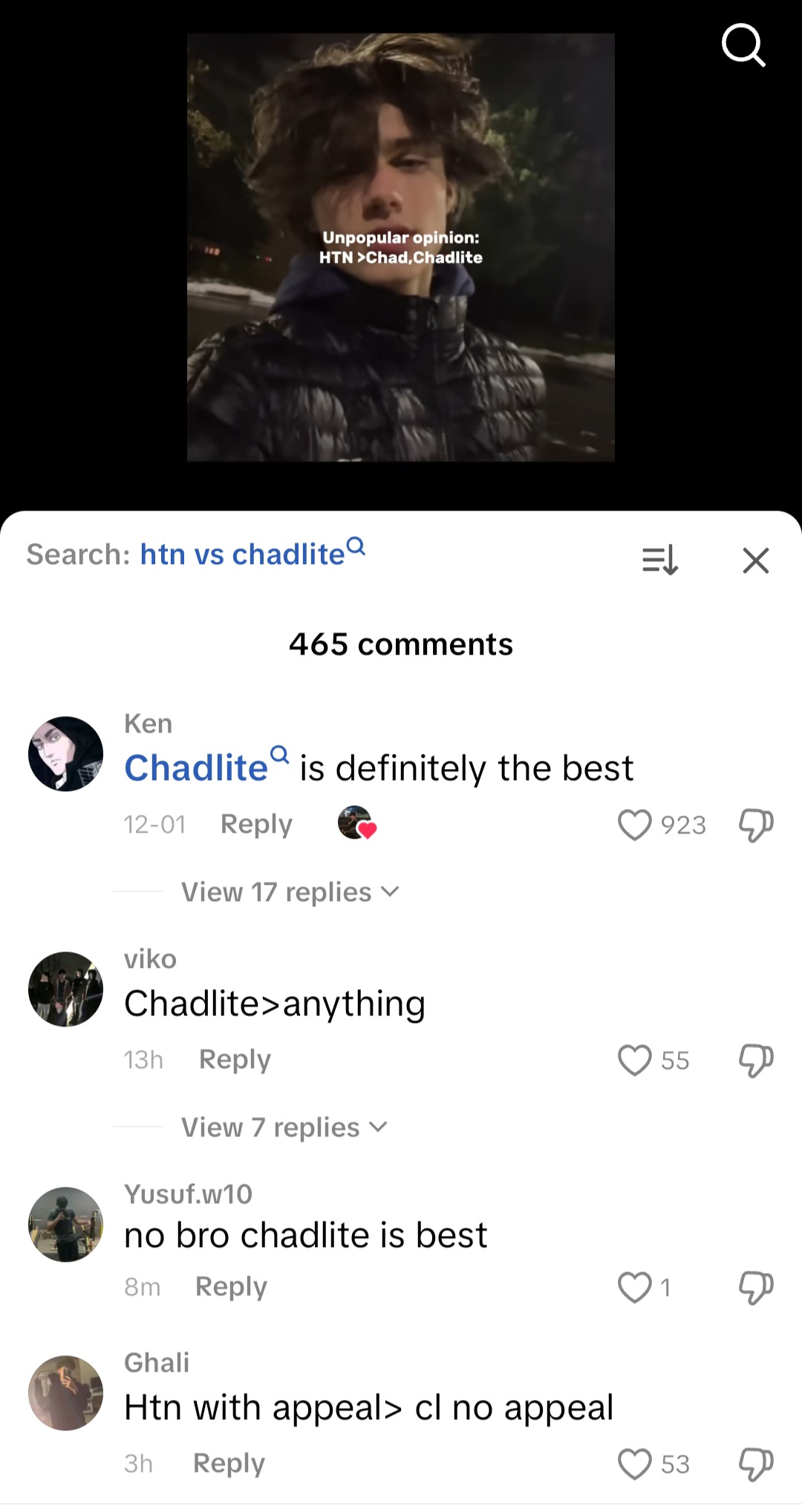Like Yusuf.w10's comment
The width and height of the screenshot is (802, 1512).
point(634,1287)
